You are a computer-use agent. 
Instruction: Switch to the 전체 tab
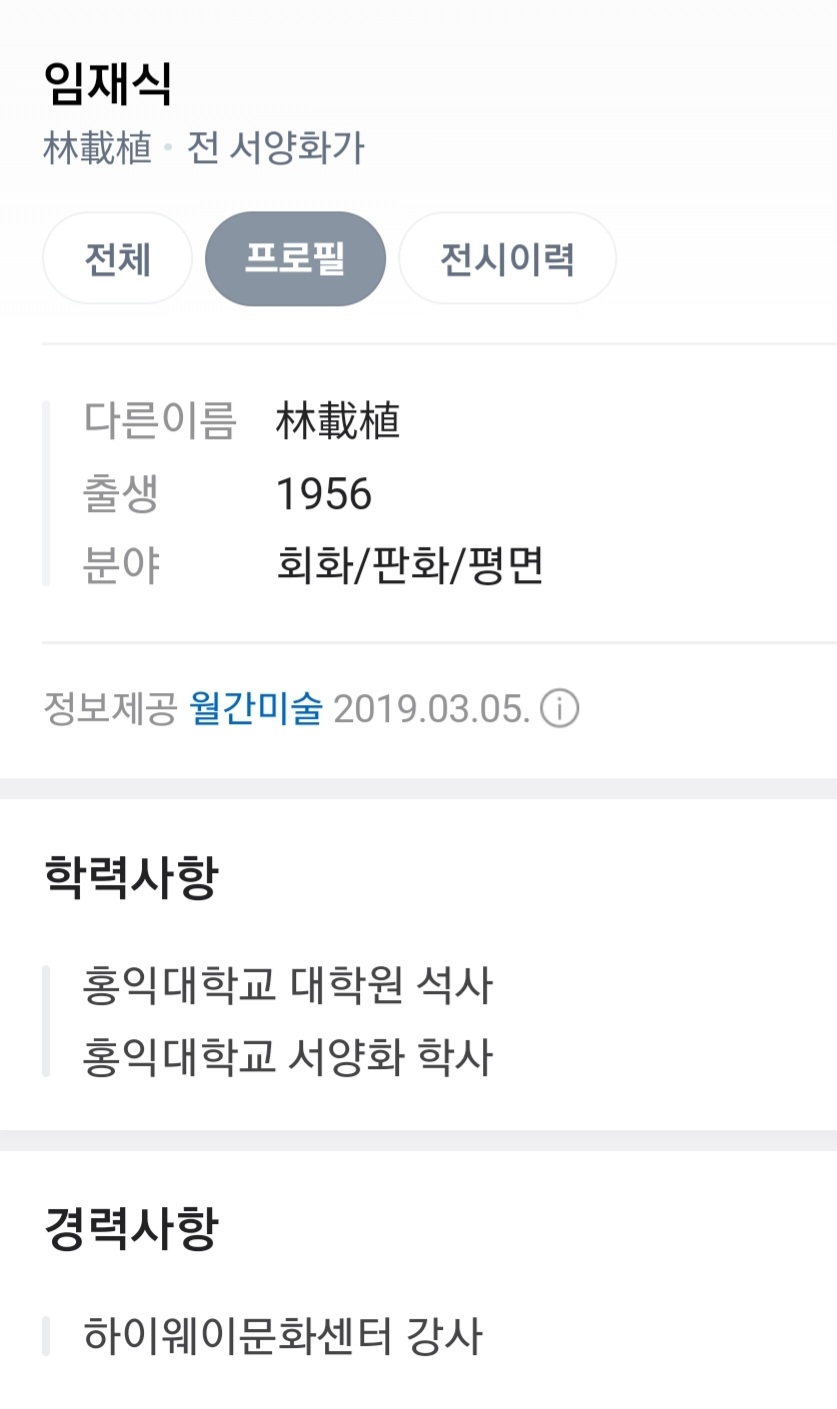click(117, 259)
